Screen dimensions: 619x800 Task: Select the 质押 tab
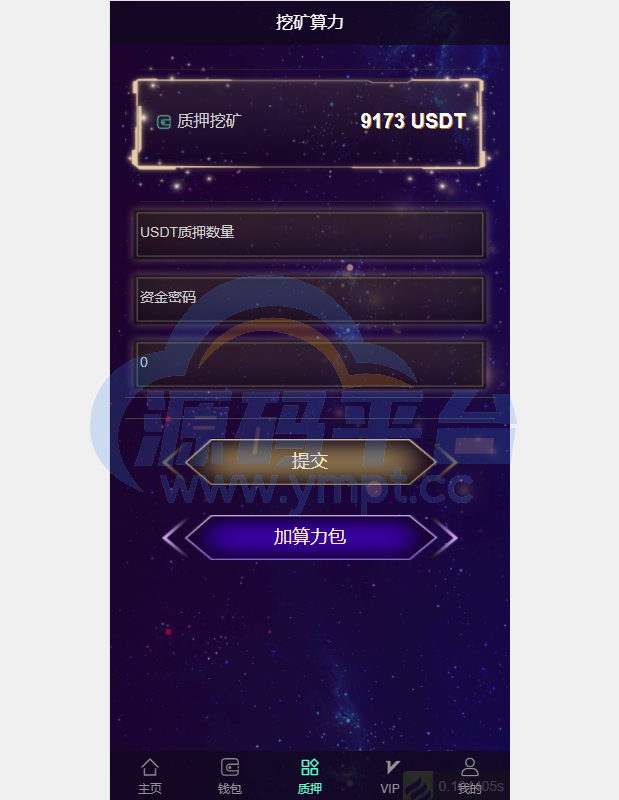click(x=310, y=776)
